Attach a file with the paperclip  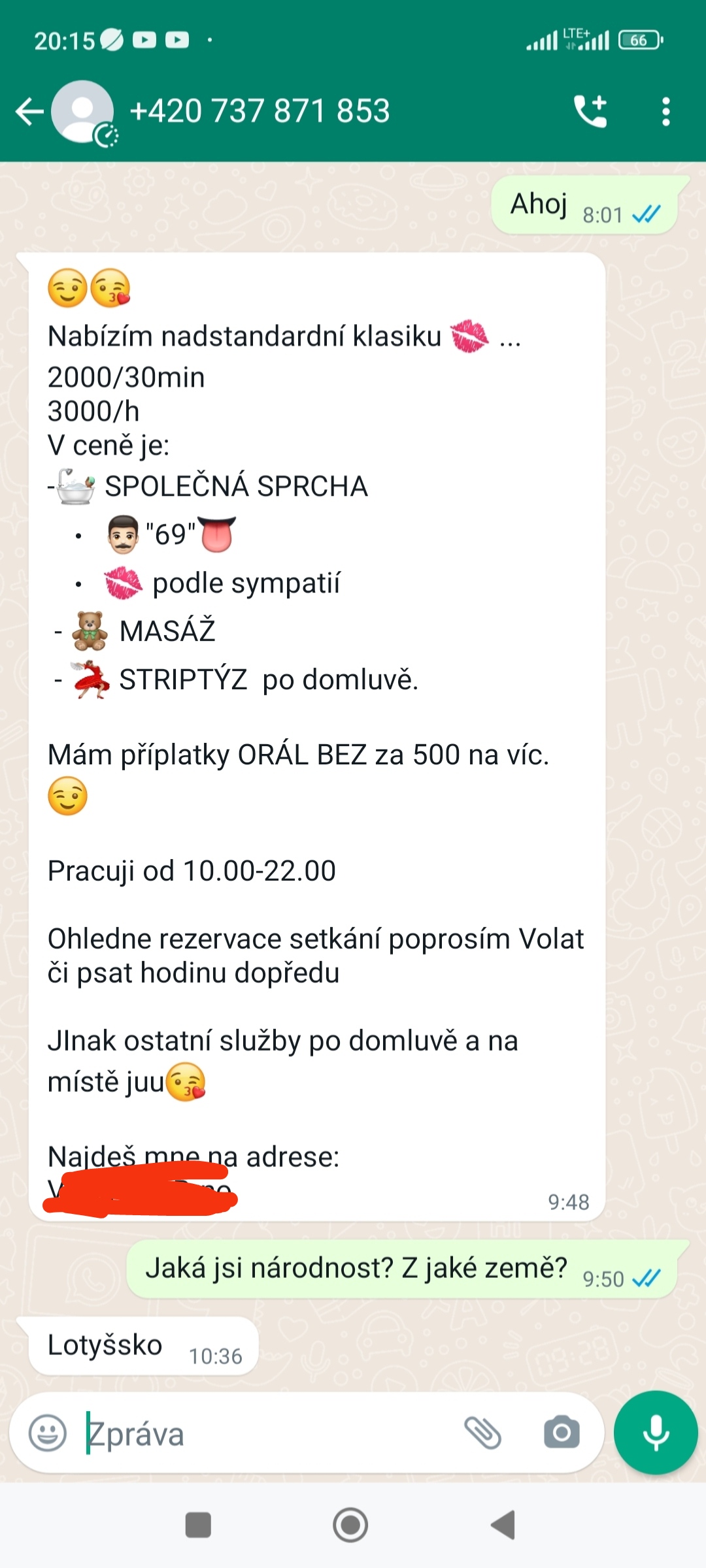tap(482, 1433)
